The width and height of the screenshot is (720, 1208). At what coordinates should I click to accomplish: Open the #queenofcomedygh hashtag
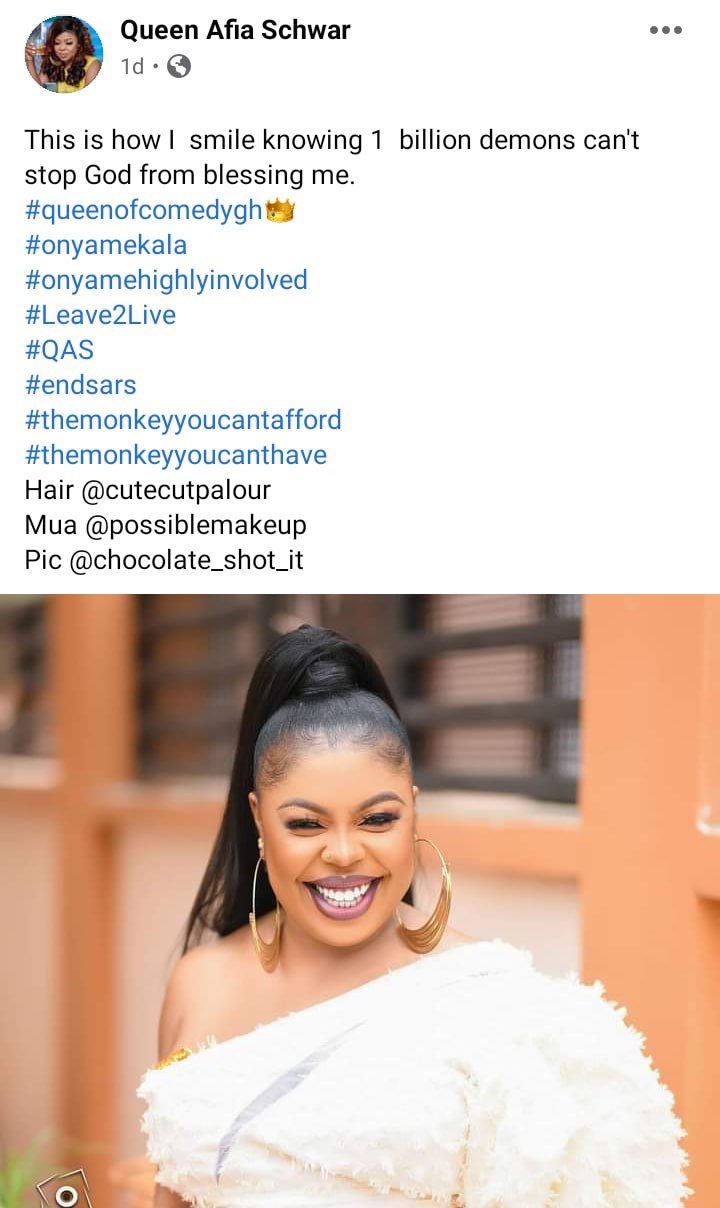click(143, 210)
